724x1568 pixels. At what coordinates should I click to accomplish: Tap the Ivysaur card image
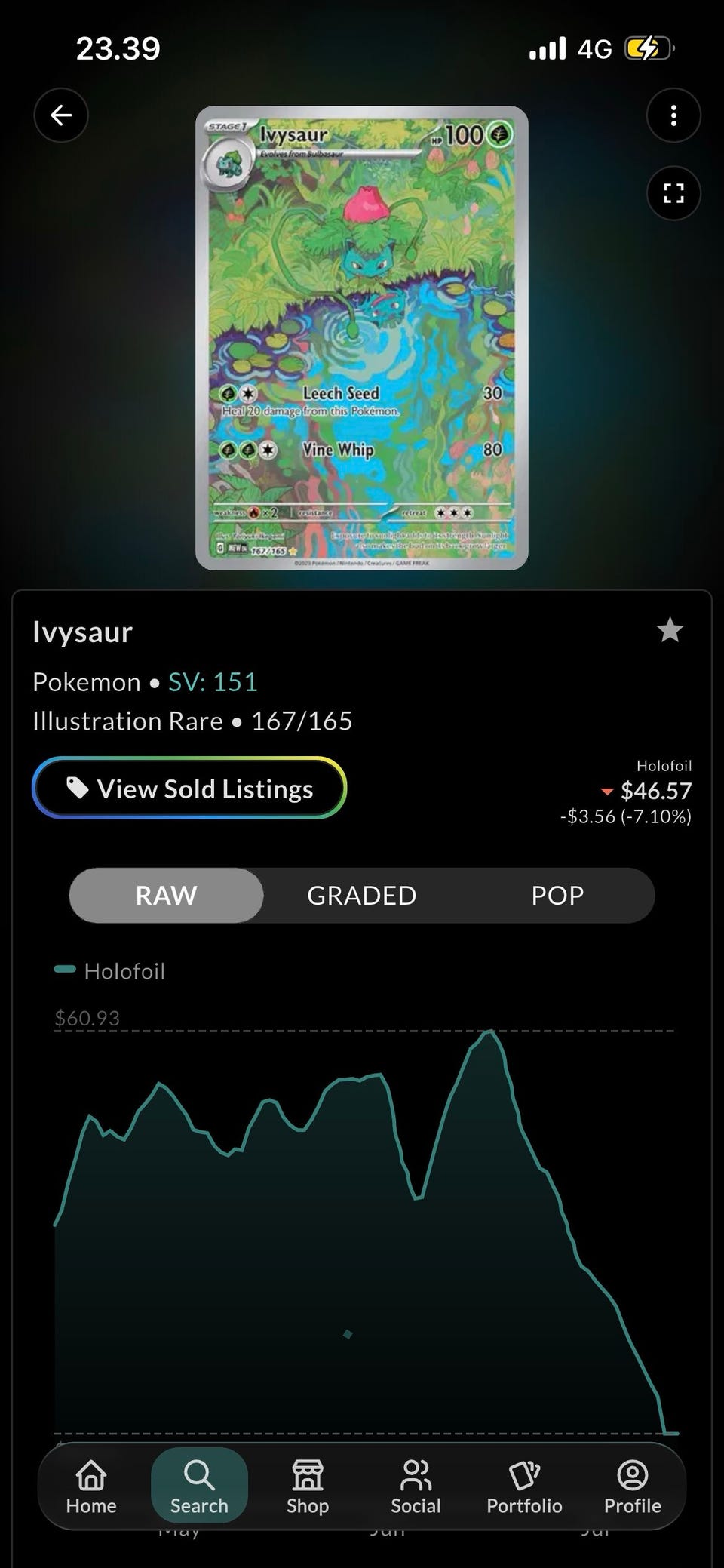[362, 338]
